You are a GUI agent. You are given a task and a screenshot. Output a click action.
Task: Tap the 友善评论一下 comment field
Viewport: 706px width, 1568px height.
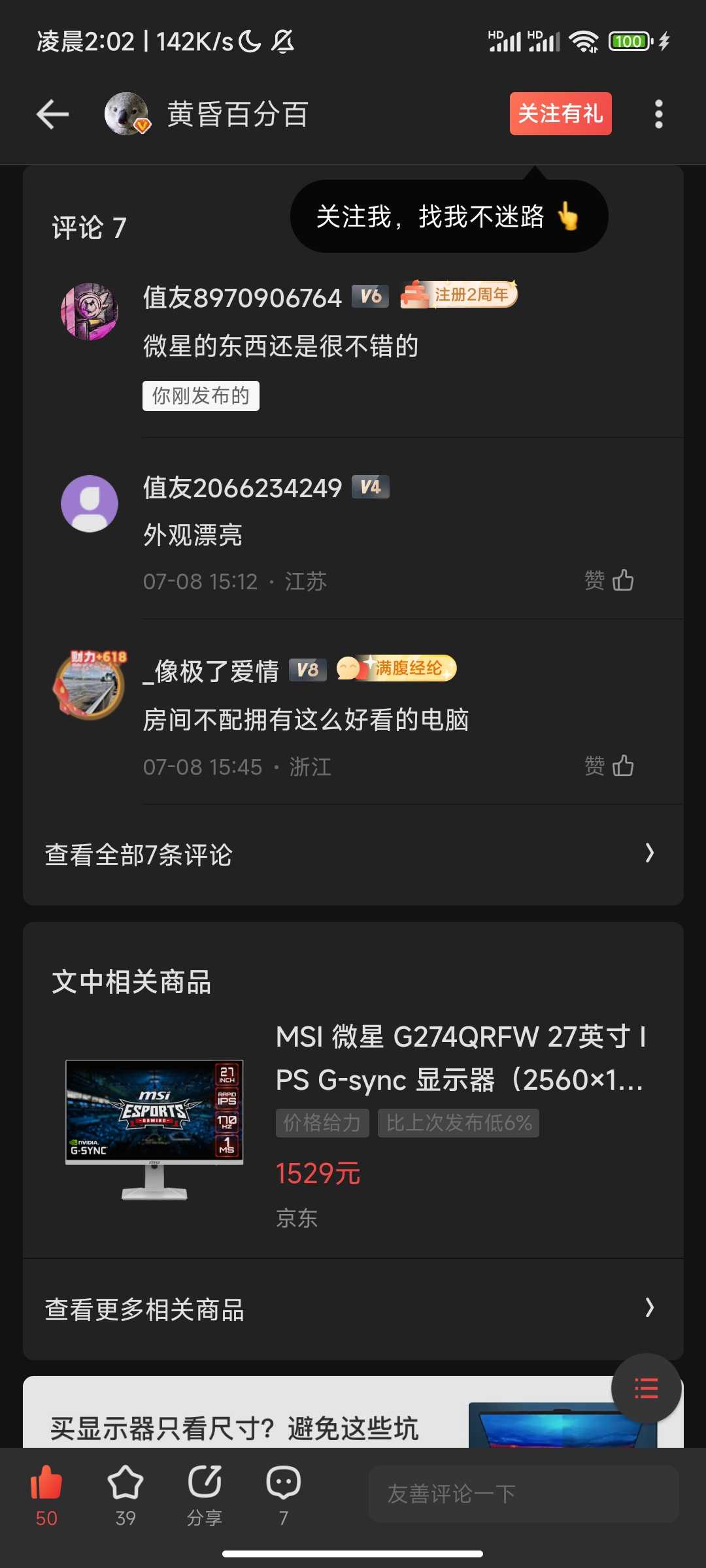click(x=523, y=1494)
